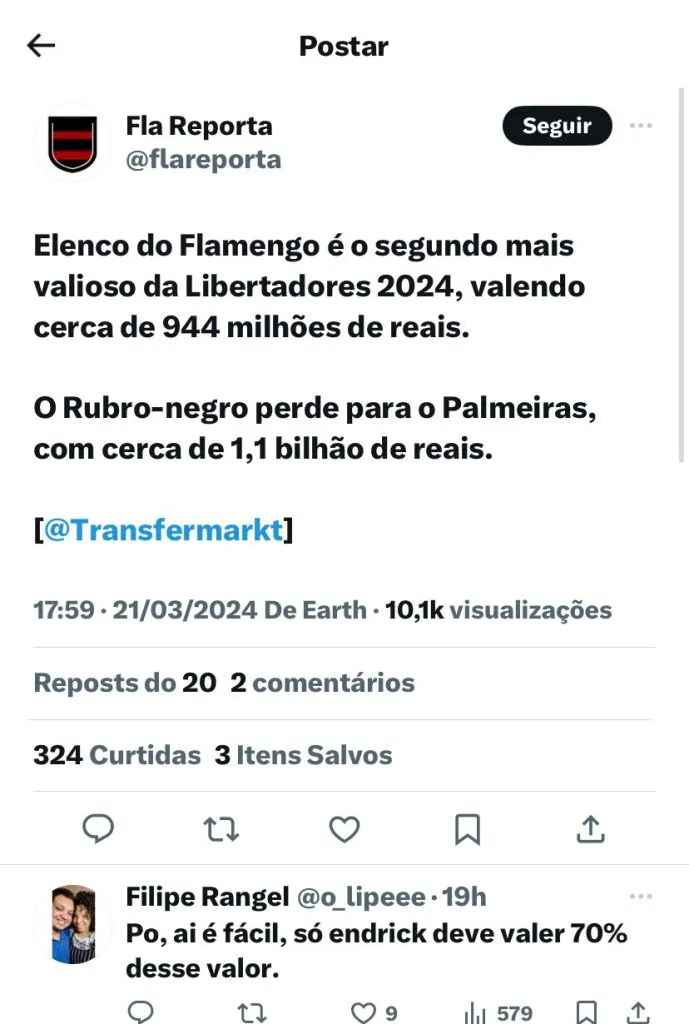This screenshot has height=1024, width=689.
Task: Bookmark Fla Reporta's post
Action: pyautogui.click(x=467, y=828)
